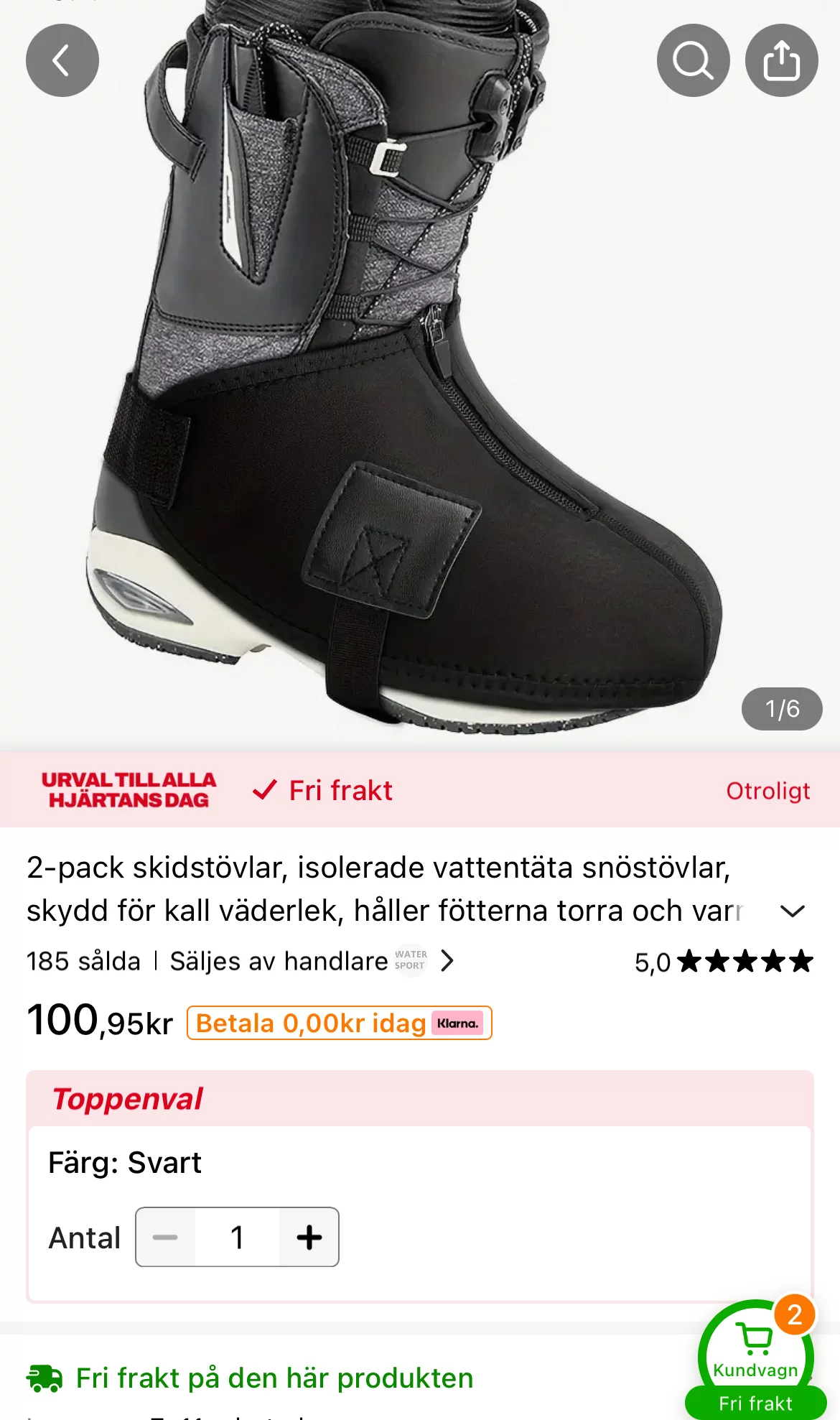This screenshot has height=1420, width=840.
Task: Open the Otroligt promotion link
Action: 767,790
